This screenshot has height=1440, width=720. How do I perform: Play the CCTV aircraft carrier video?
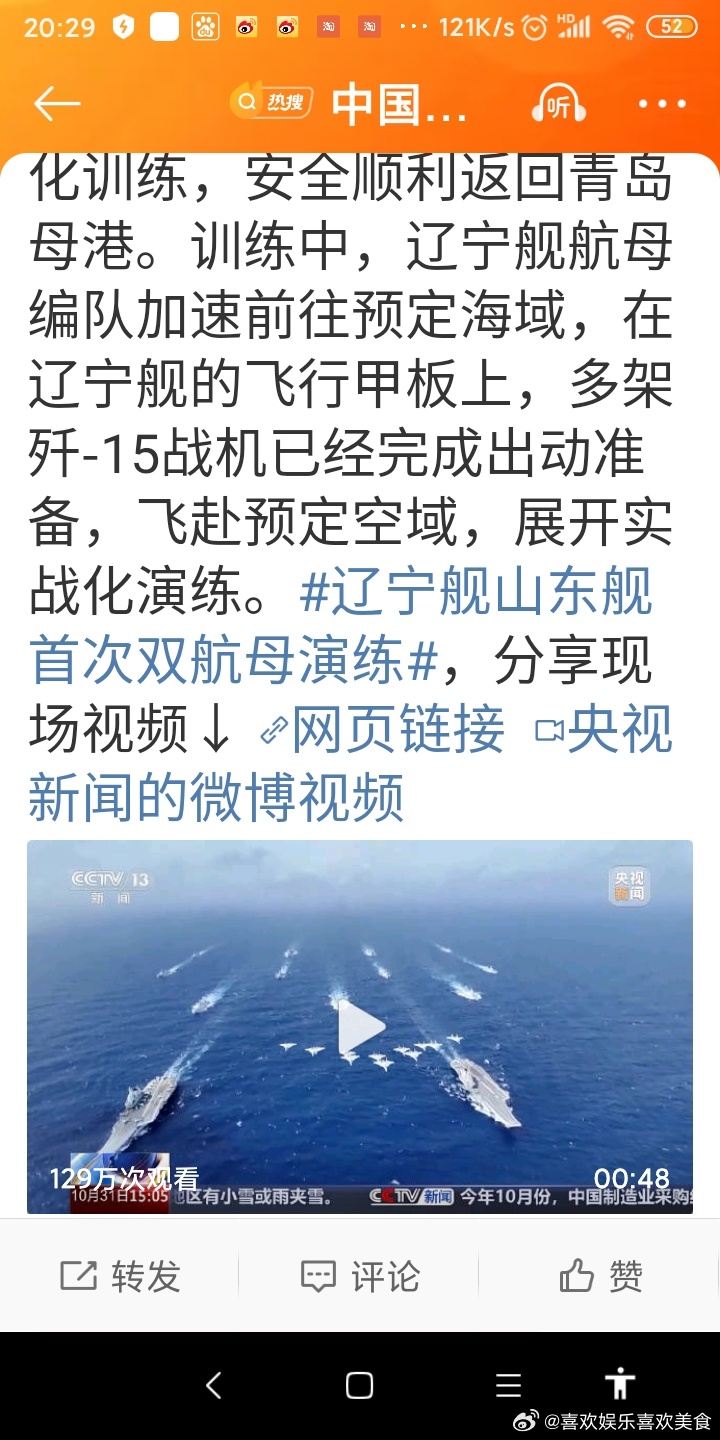point(360,1027)
